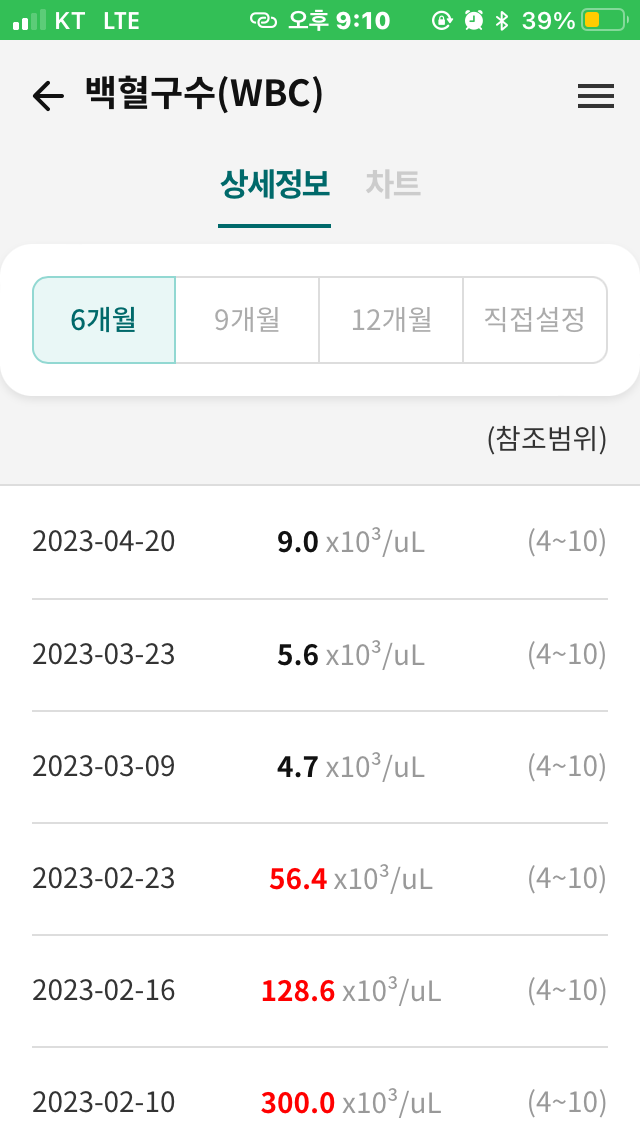Select the 6개월 period
This screenshot has height=1136, width=640.
(104, 320)
